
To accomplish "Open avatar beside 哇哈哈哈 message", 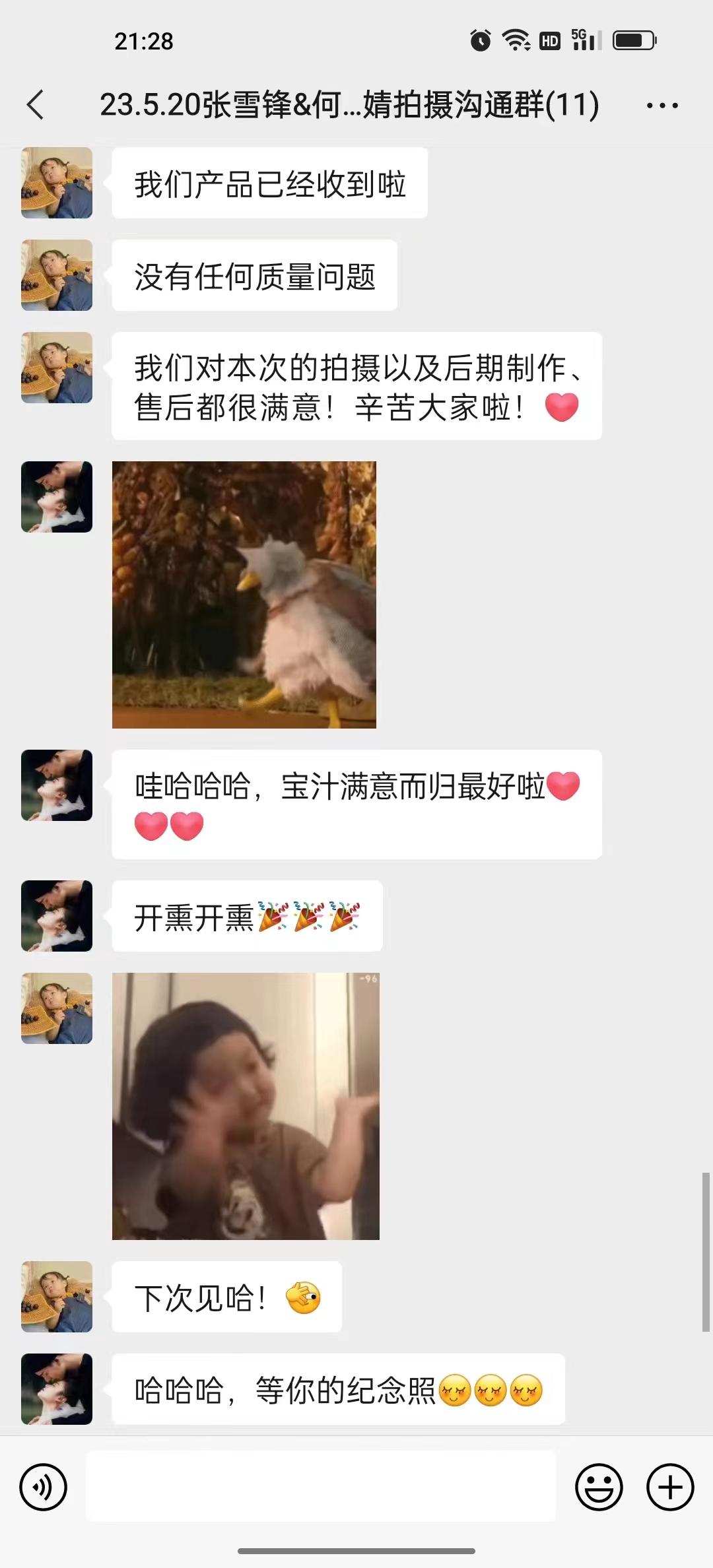I will click(x=57, y=785).
